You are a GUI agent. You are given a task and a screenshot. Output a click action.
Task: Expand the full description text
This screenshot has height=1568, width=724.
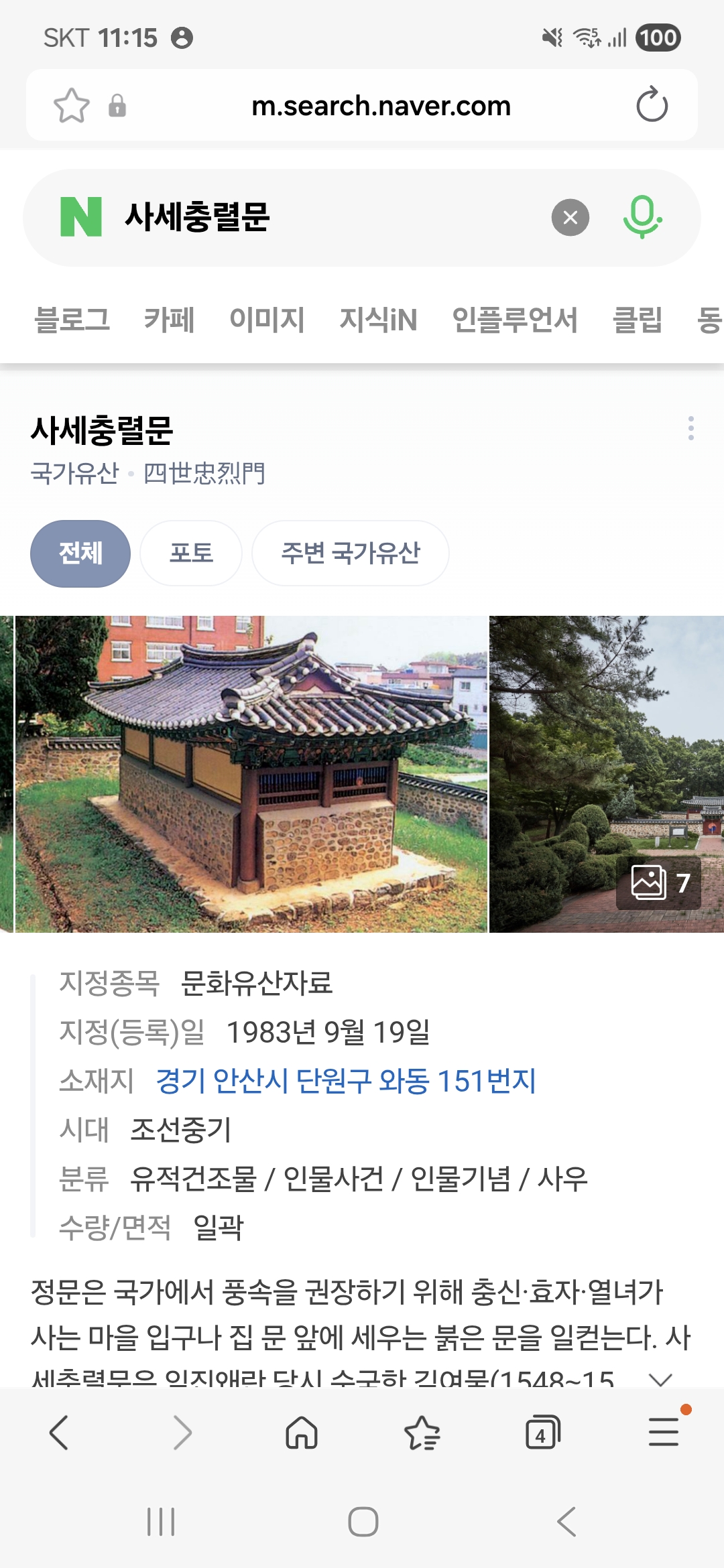click(660, 1378)
